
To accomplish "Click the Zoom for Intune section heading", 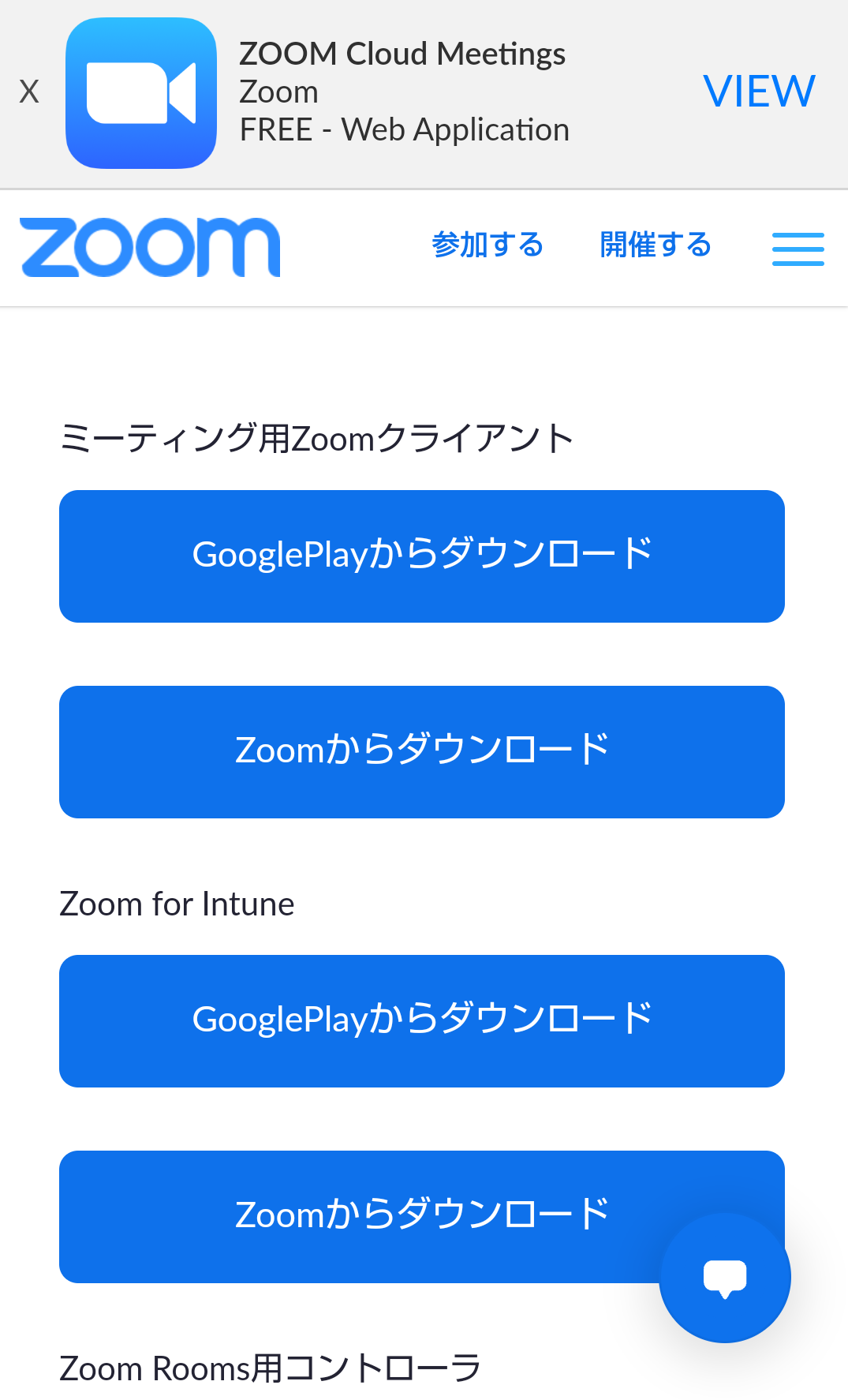I will pyautogui.click(x=176, y=904).
